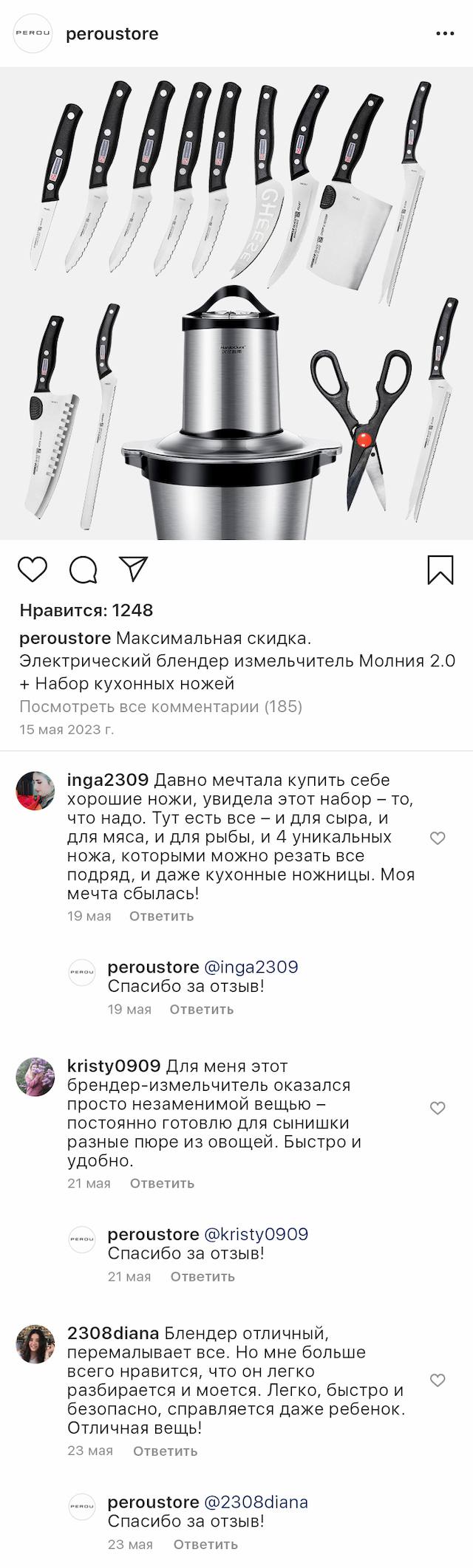Reply to kristy0909's comment
The width and height of the screenshot is (473, 1568).
pyautogui.click(x=162, y=1183)
